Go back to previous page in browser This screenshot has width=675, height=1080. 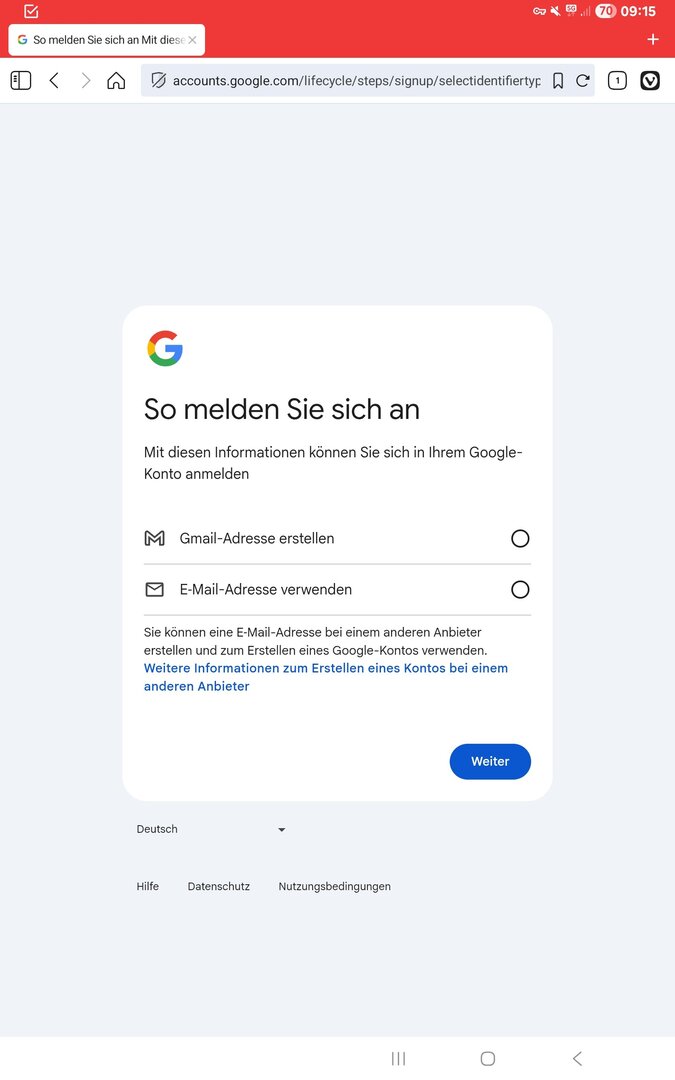[x=55, y=81]
